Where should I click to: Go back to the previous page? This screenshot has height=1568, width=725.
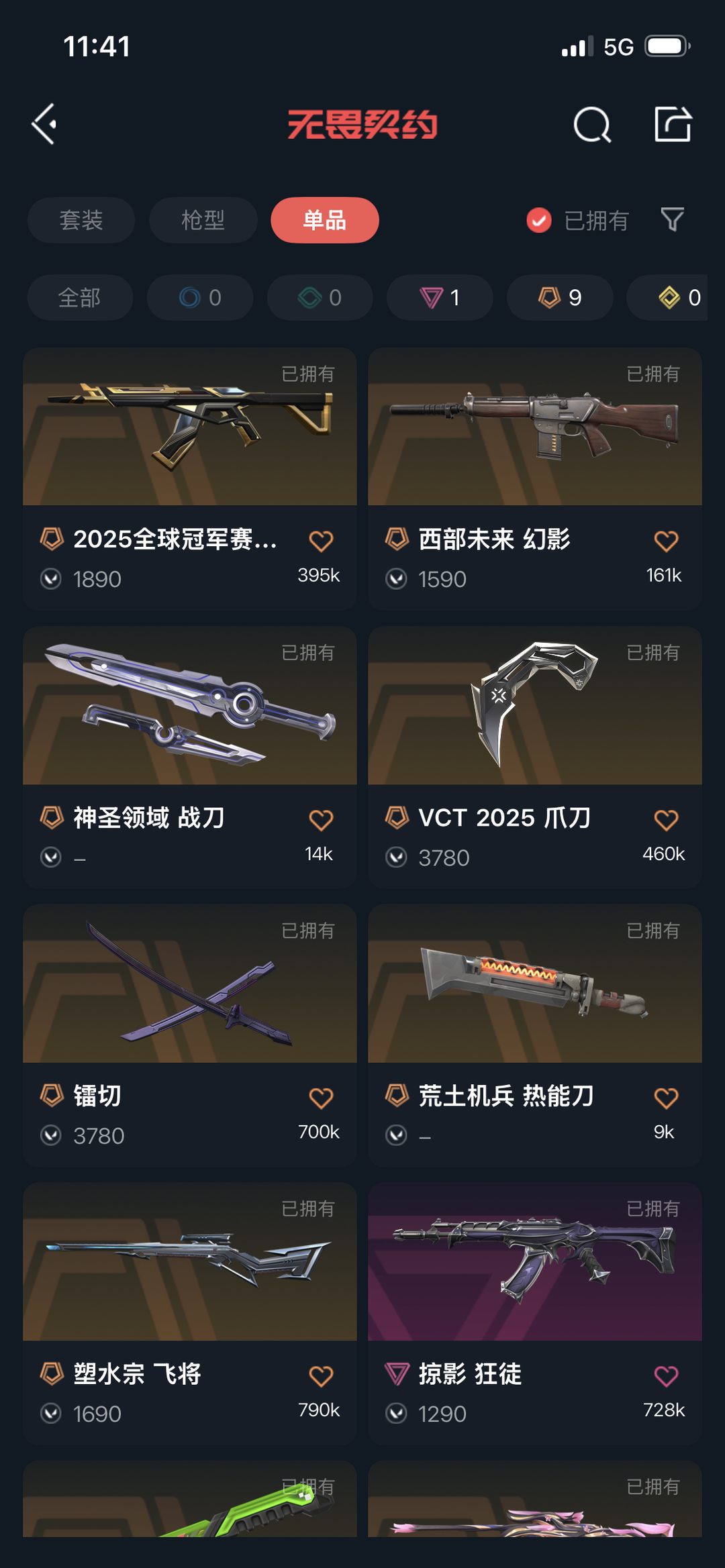click(44, 124)
